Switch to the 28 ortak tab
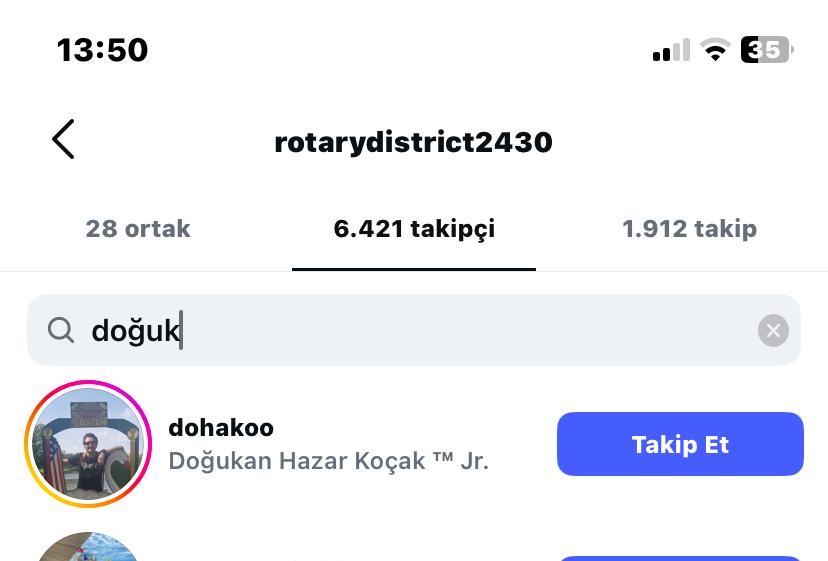 tap(138, 229)
